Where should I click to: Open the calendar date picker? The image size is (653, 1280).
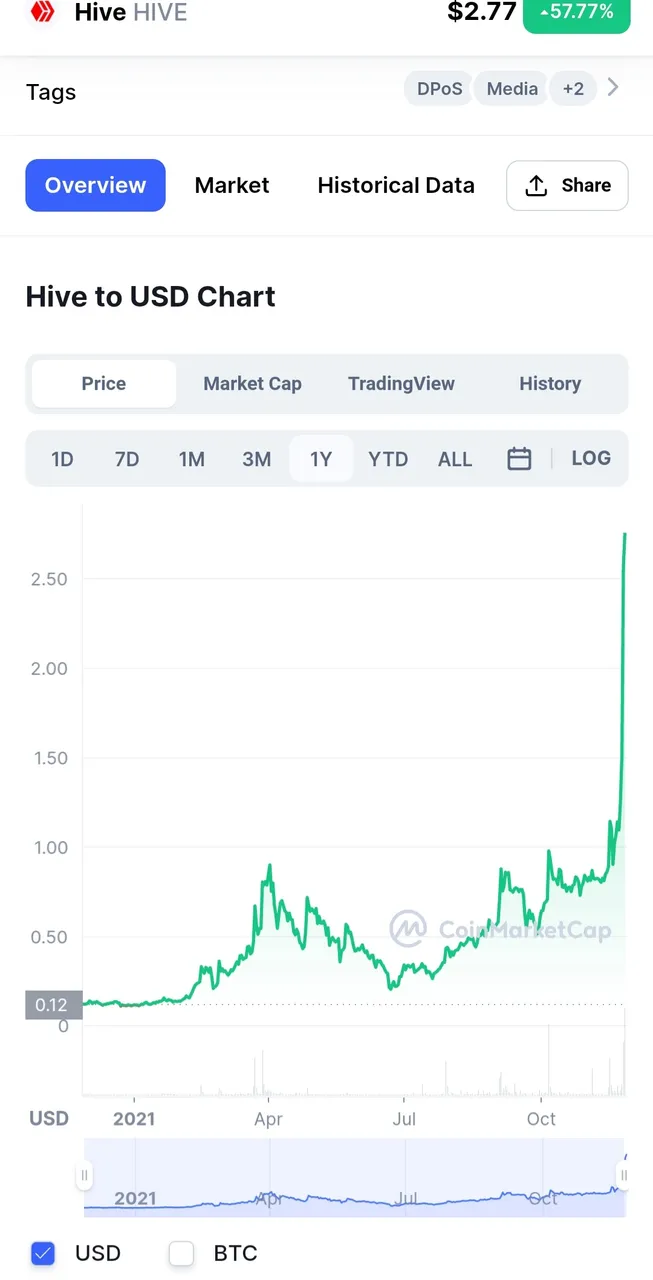pyautogui.click(x=519, y=459)
